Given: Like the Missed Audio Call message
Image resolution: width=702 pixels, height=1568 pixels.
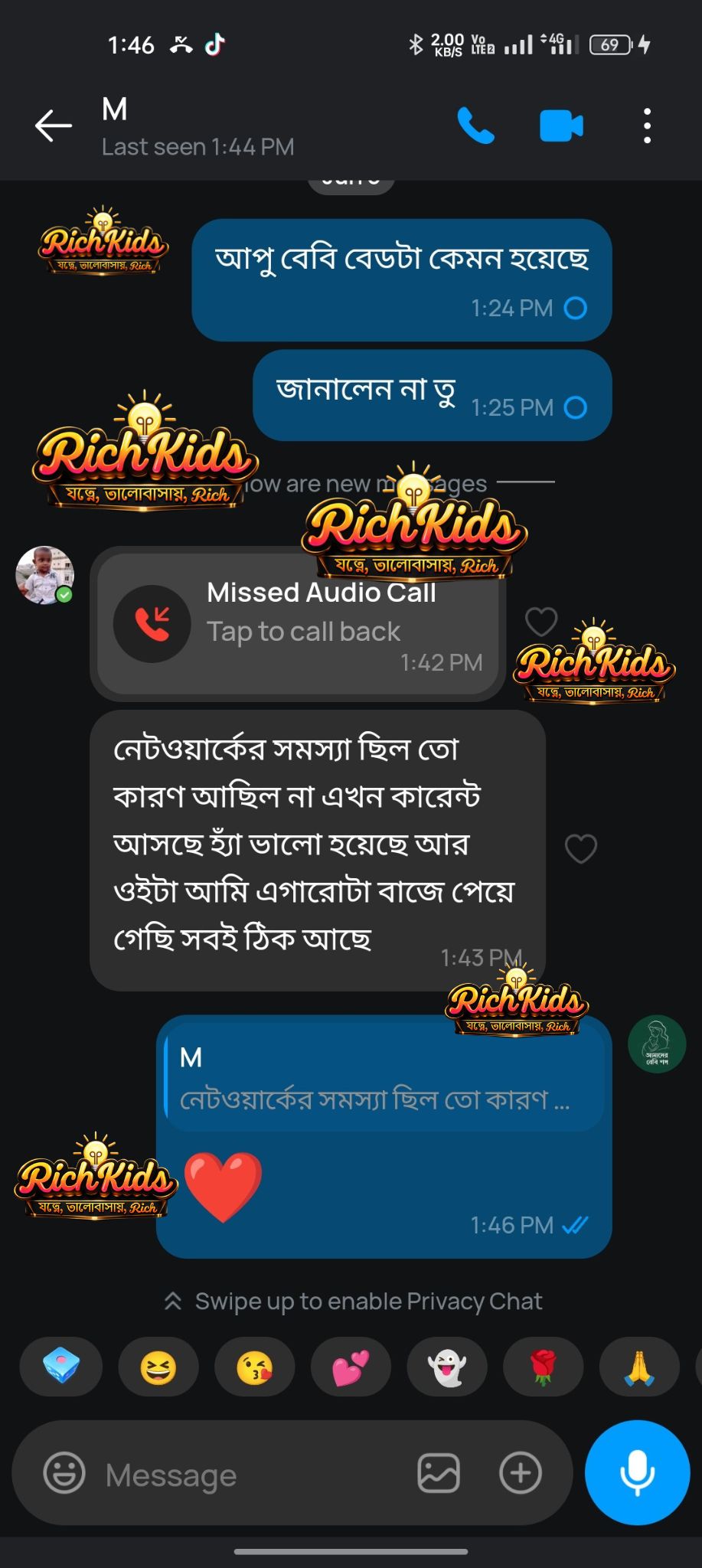Looking at the screenshot, I should 541,622.
